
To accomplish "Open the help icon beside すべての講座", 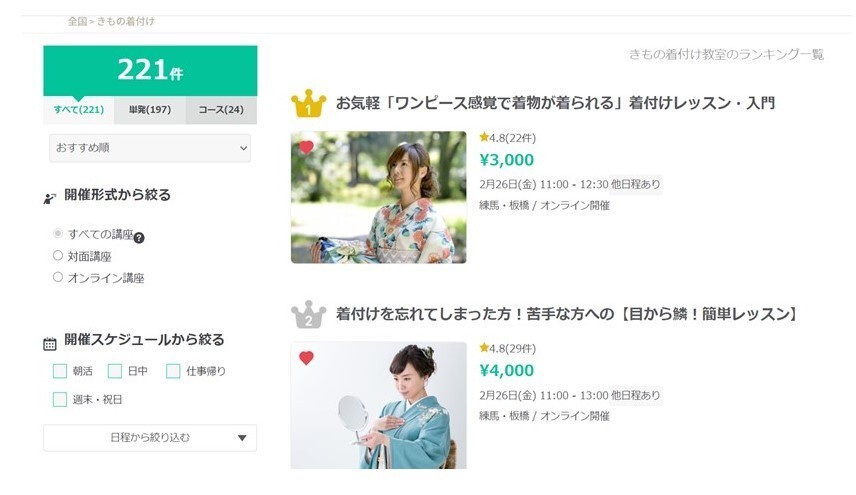I will (x=139, y=238).
